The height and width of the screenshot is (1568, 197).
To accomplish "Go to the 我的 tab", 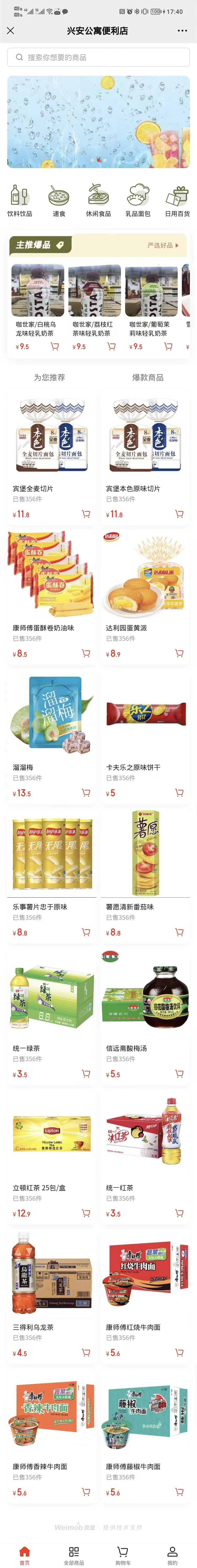I will click(172, 1555).
